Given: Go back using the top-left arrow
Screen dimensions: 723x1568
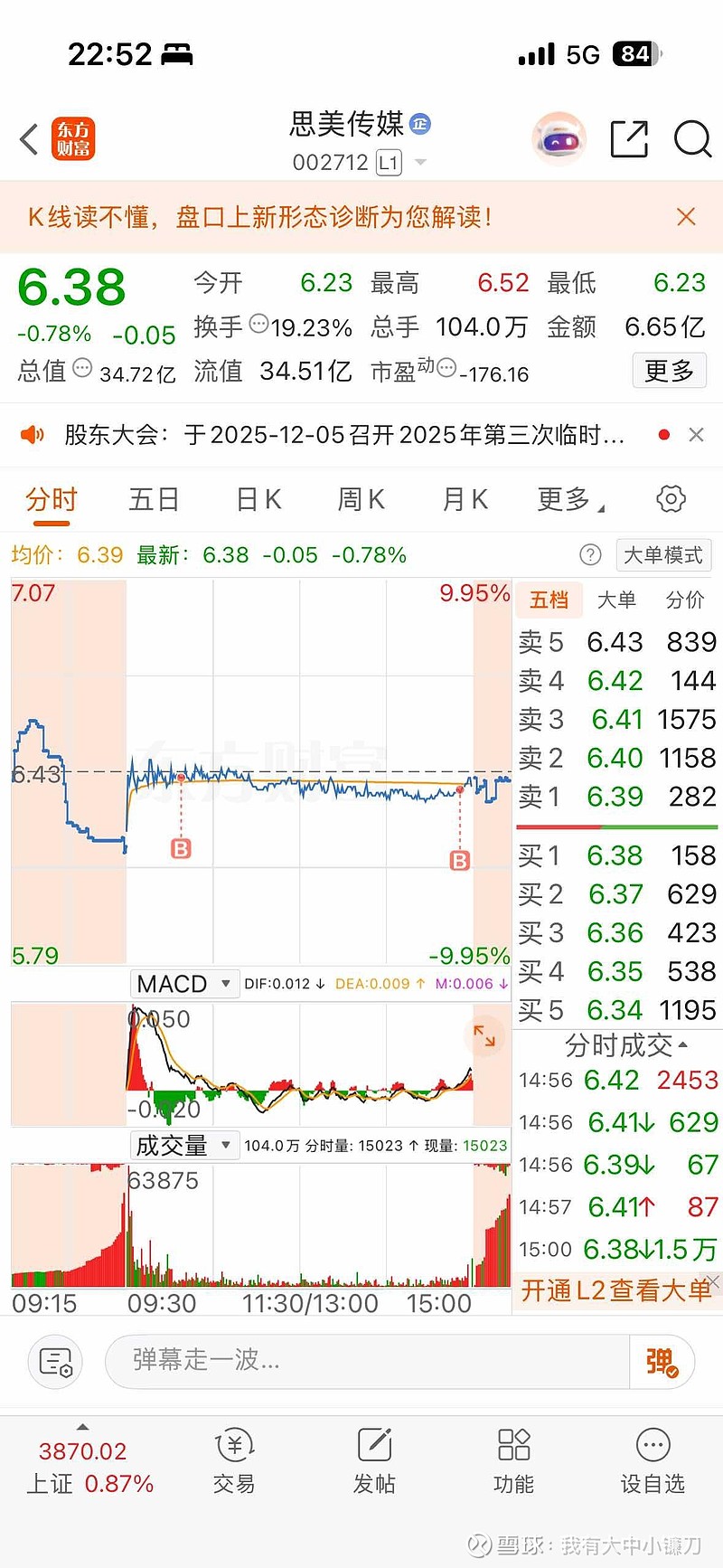Looking at the screenshot, I should pos(29,139).
